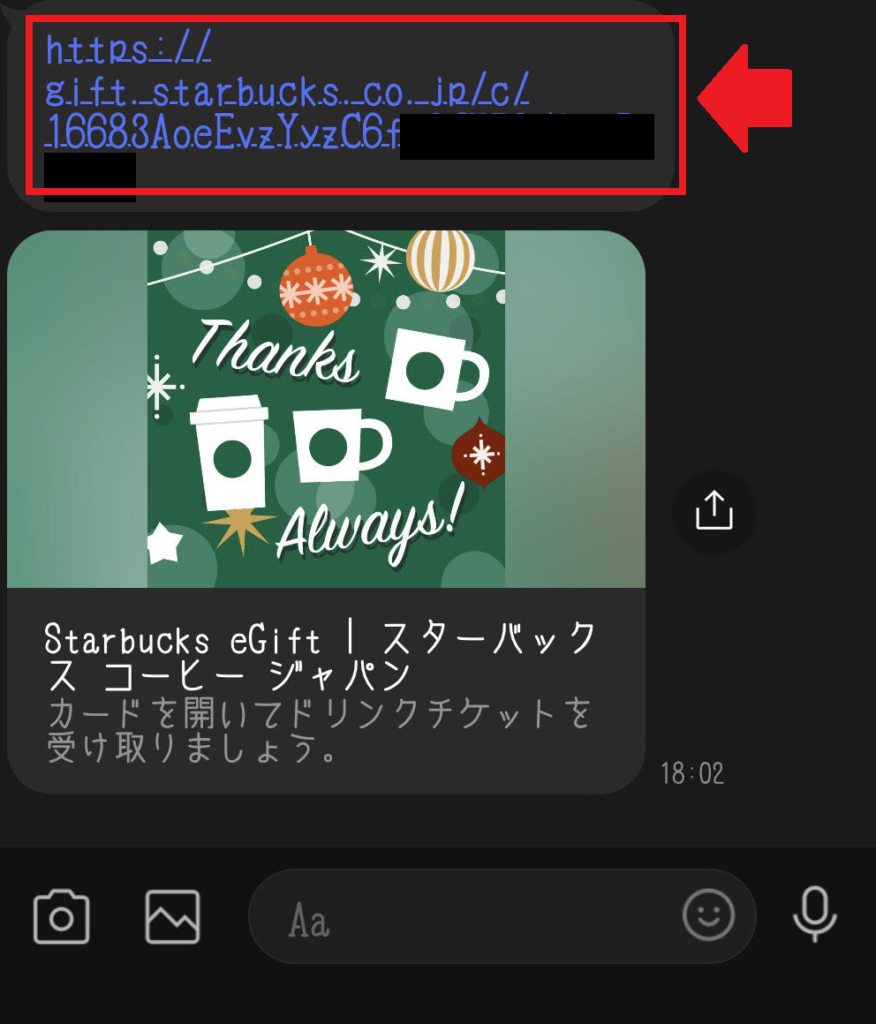Share the Starbucks eGift message
The width and height of the screenshot is (876, 1024).
714,512
